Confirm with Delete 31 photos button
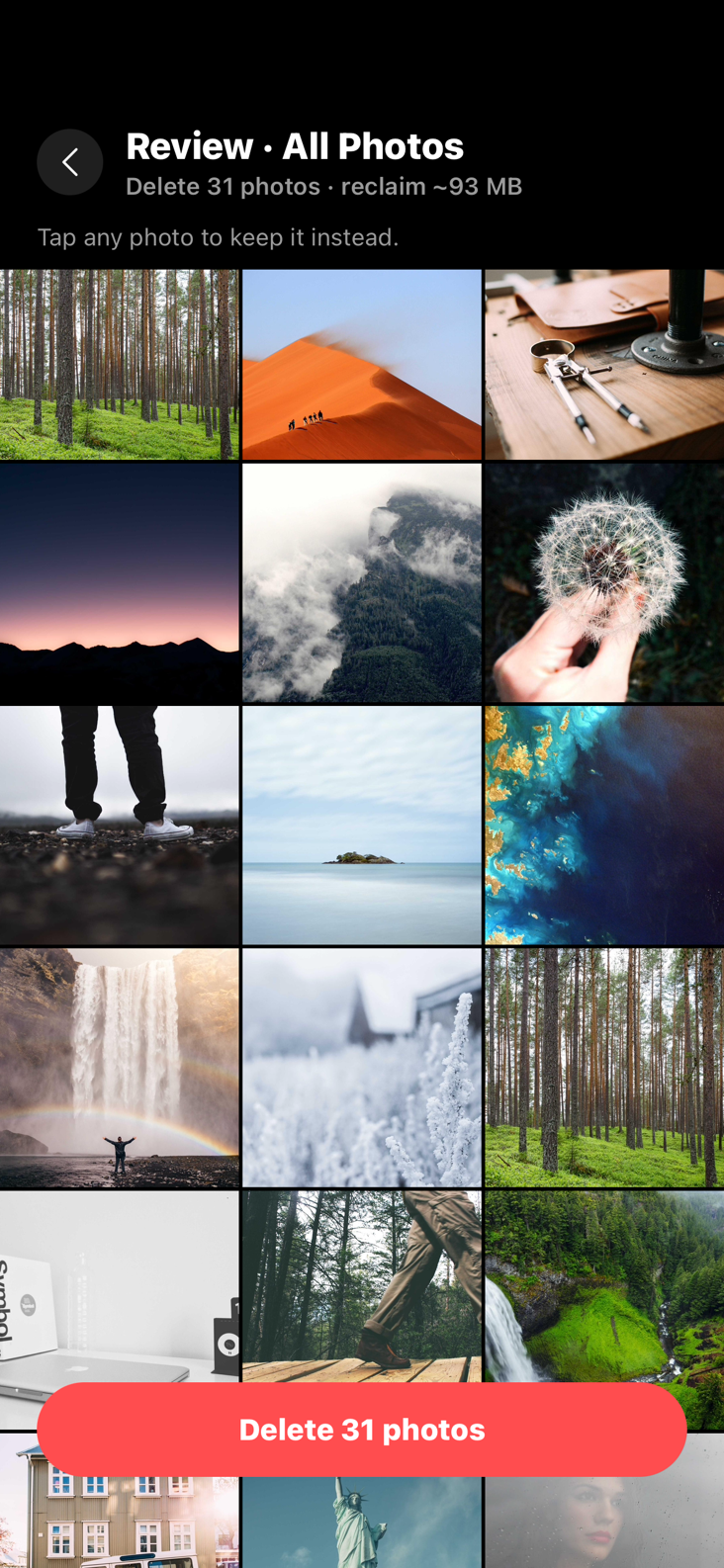 (x=362, y=1429)
